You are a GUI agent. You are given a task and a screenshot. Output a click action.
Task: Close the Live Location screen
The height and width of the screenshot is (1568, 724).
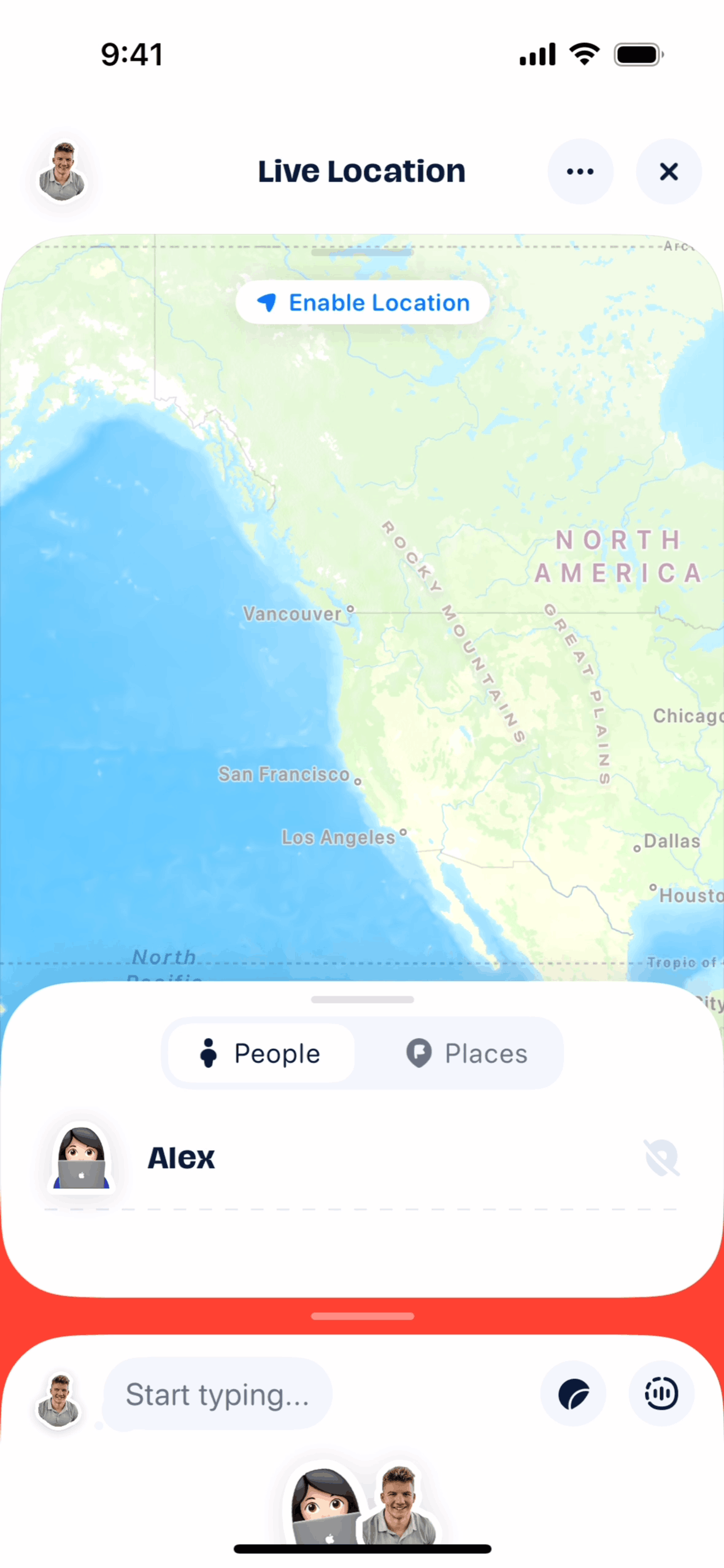[668, 171]
